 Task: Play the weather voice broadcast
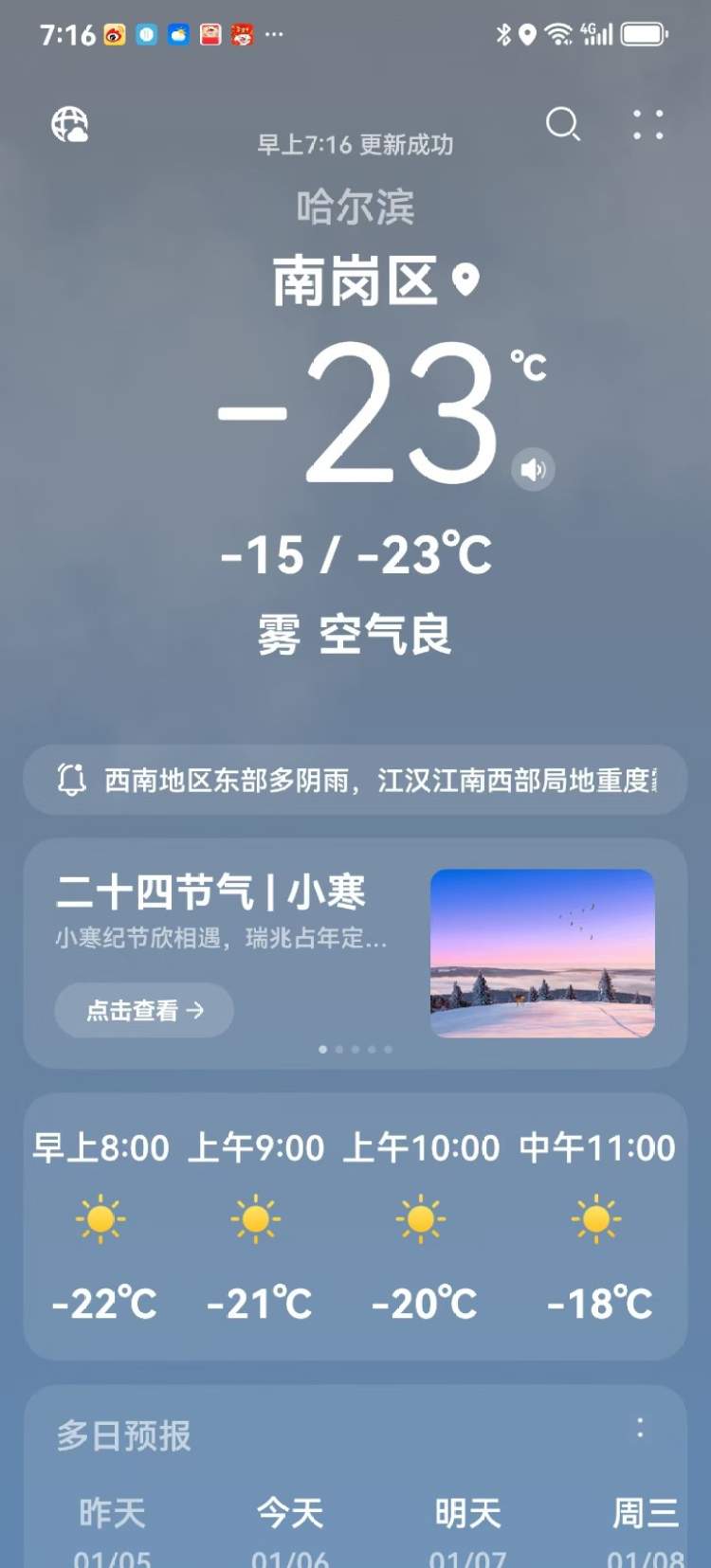(x=533, y=469)
